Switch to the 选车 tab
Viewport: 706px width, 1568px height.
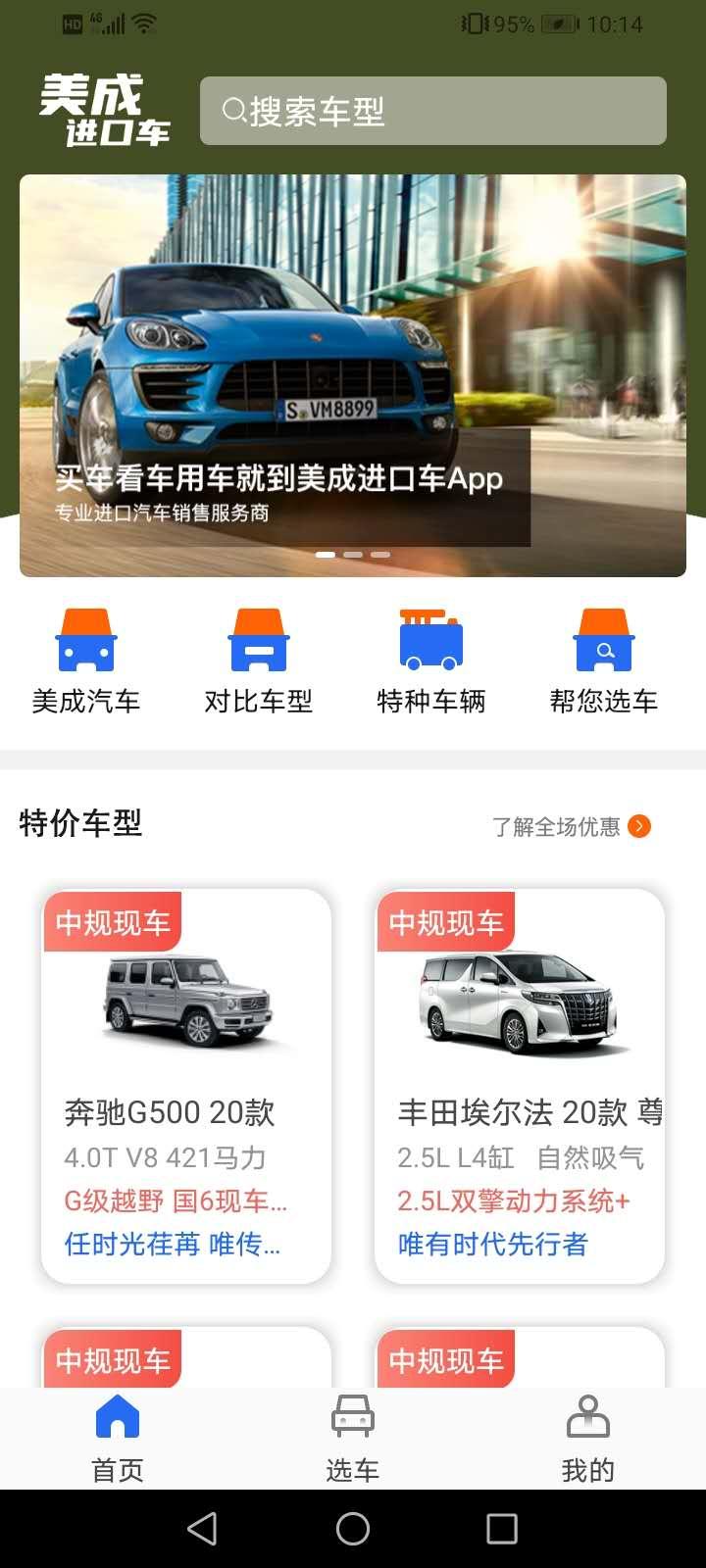[x=353, y=1438]
